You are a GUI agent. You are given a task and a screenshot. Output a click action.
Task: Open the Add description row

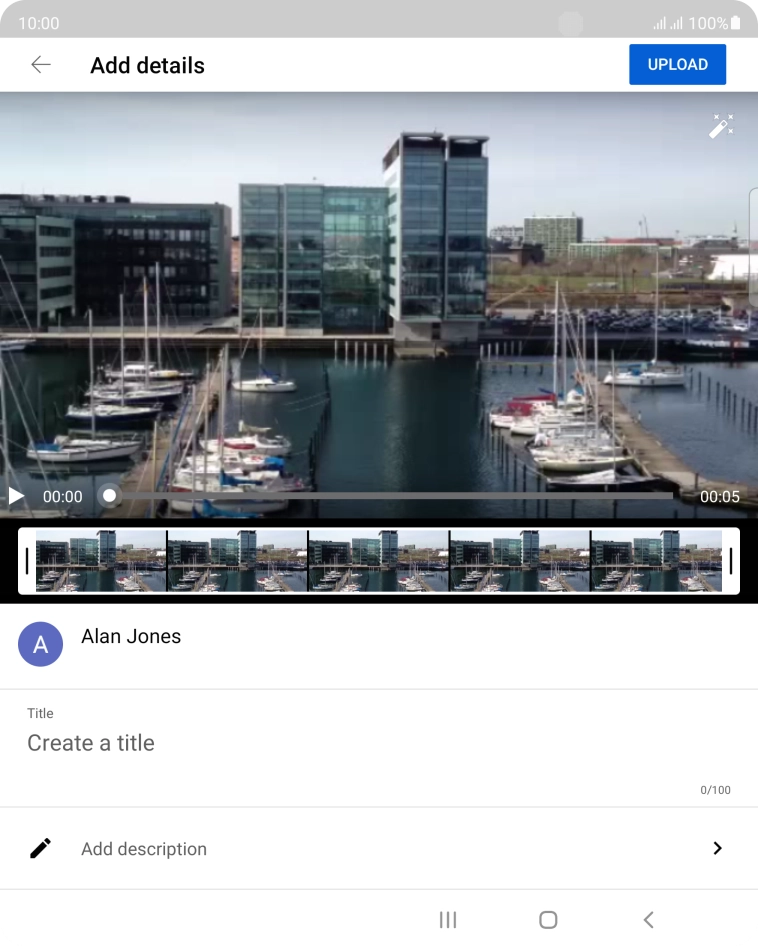coord(378,848)
